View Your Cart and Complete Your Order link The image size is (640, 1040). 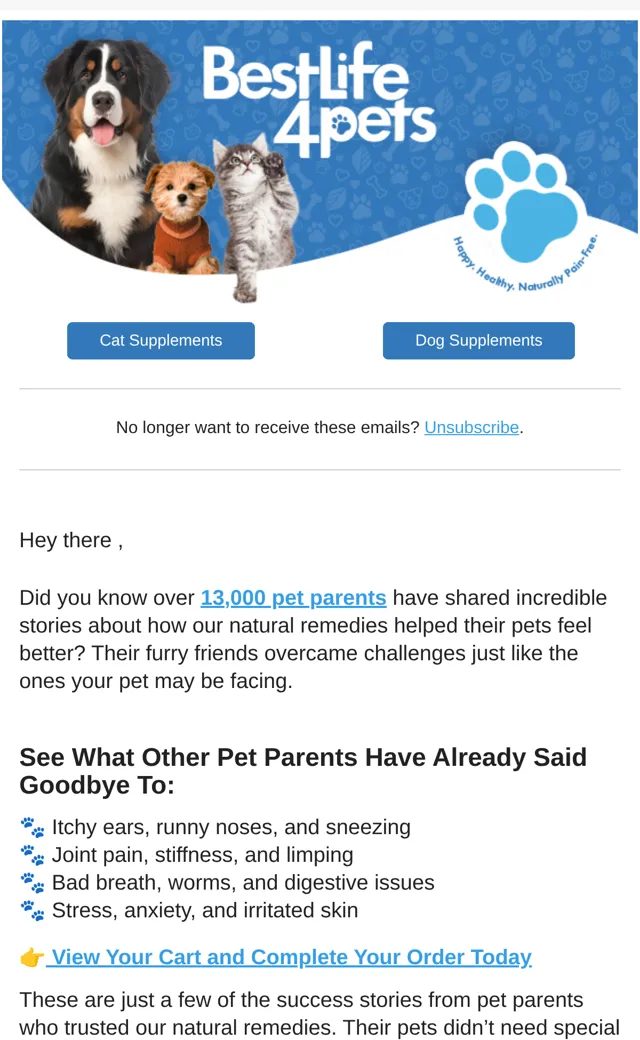click(288, 957)
